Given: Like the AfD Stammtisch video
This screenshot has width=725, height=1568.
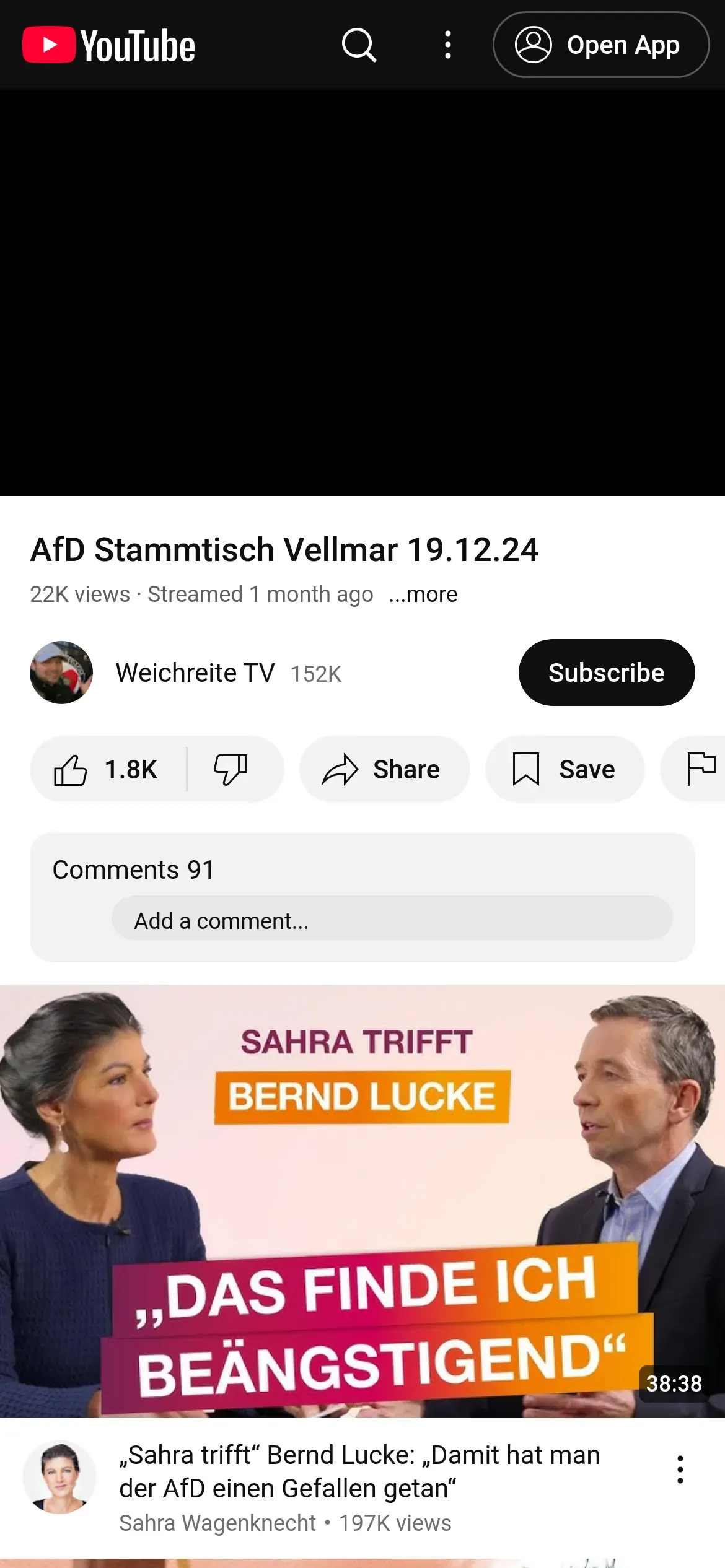Looking at the screenshot, I should click(x=107, y=770).
